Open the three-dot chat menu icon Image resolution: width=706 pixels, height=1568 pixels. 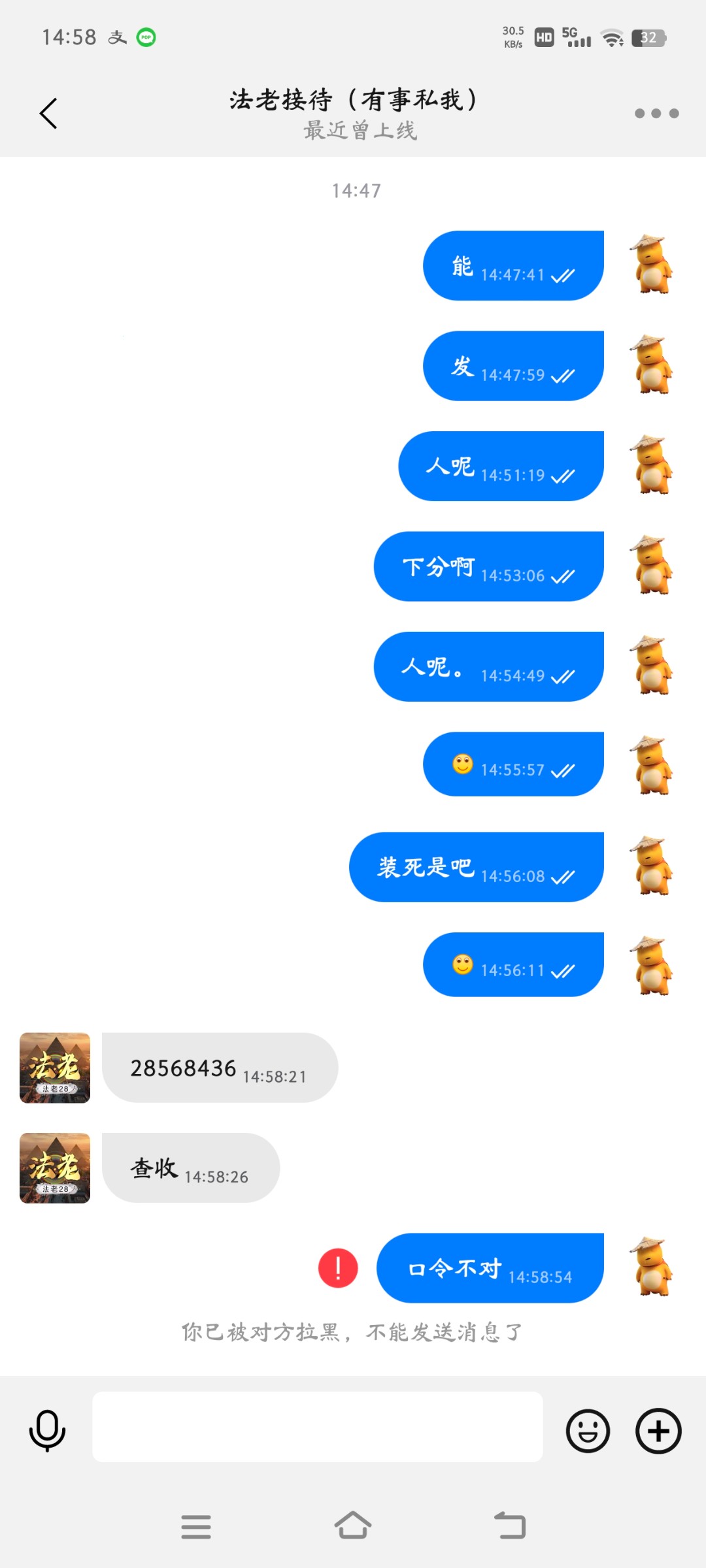coord(656,112)
